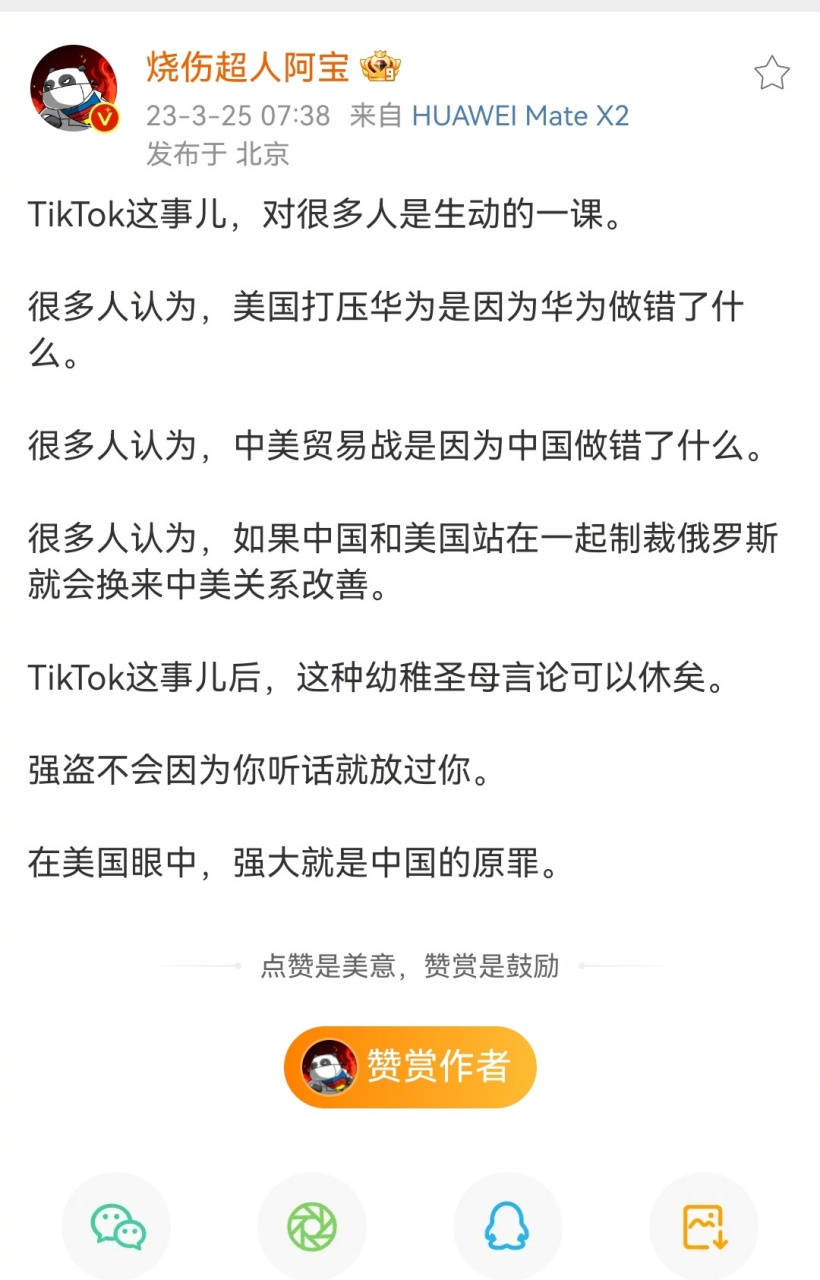The height and width of the screenshot is (1280, 820).
Task: Click the text 点赞是美意，赞赏是鼓励
Action: (409, 967)
